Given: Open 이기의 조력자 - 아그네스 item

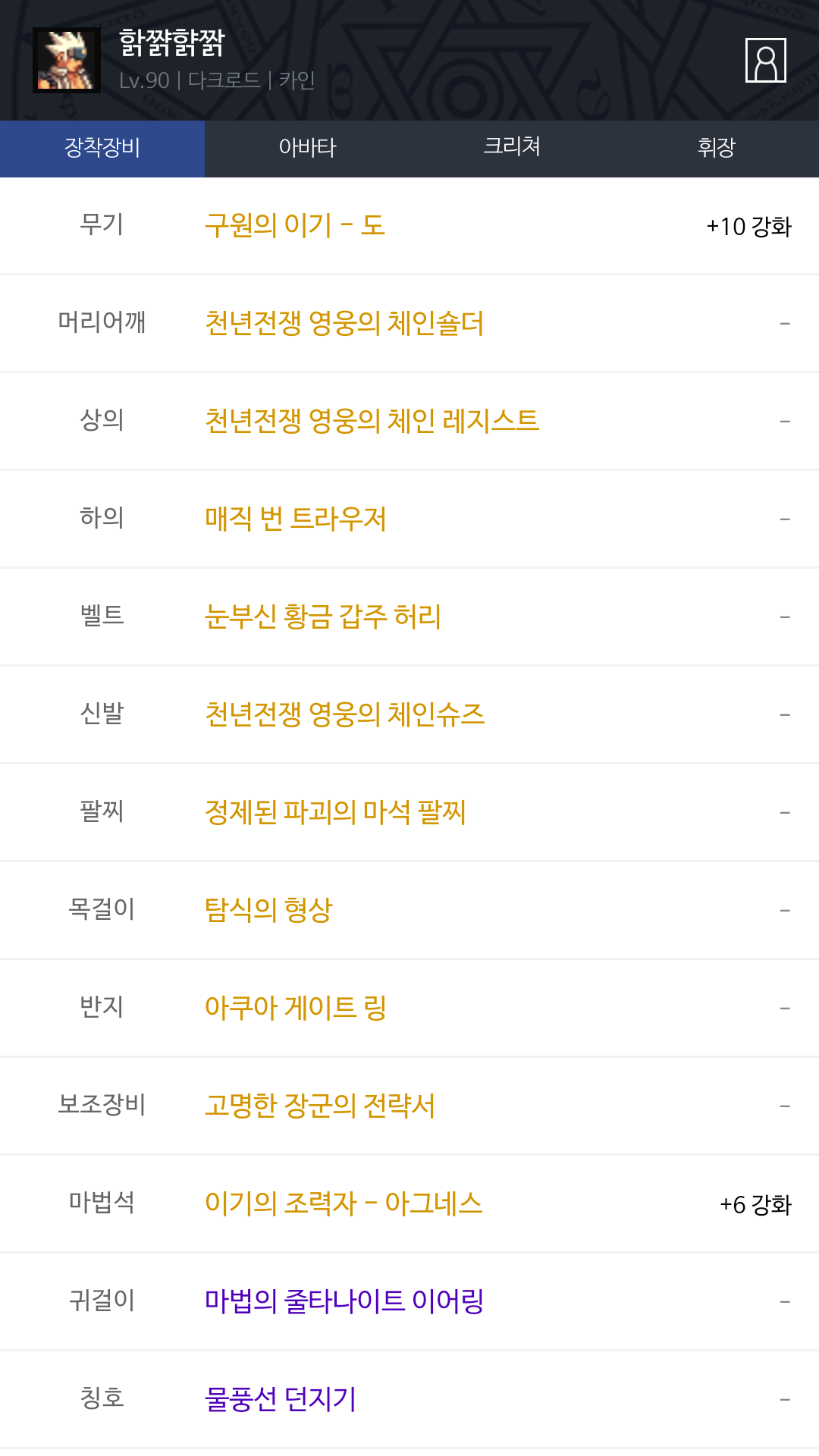Looking at the screenshot, I should point(344,1203).
